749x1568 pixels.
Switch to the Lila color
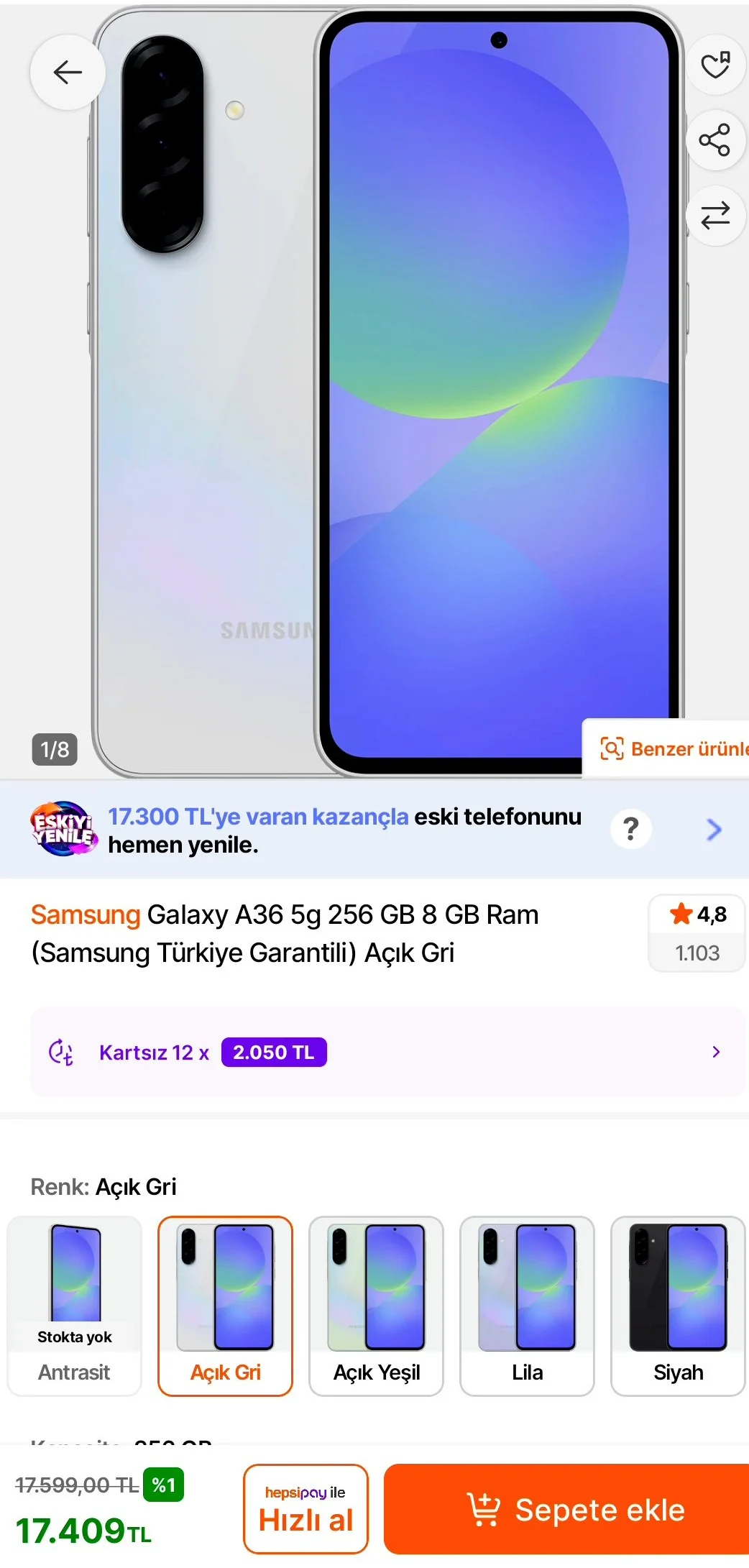(527, 1306)
